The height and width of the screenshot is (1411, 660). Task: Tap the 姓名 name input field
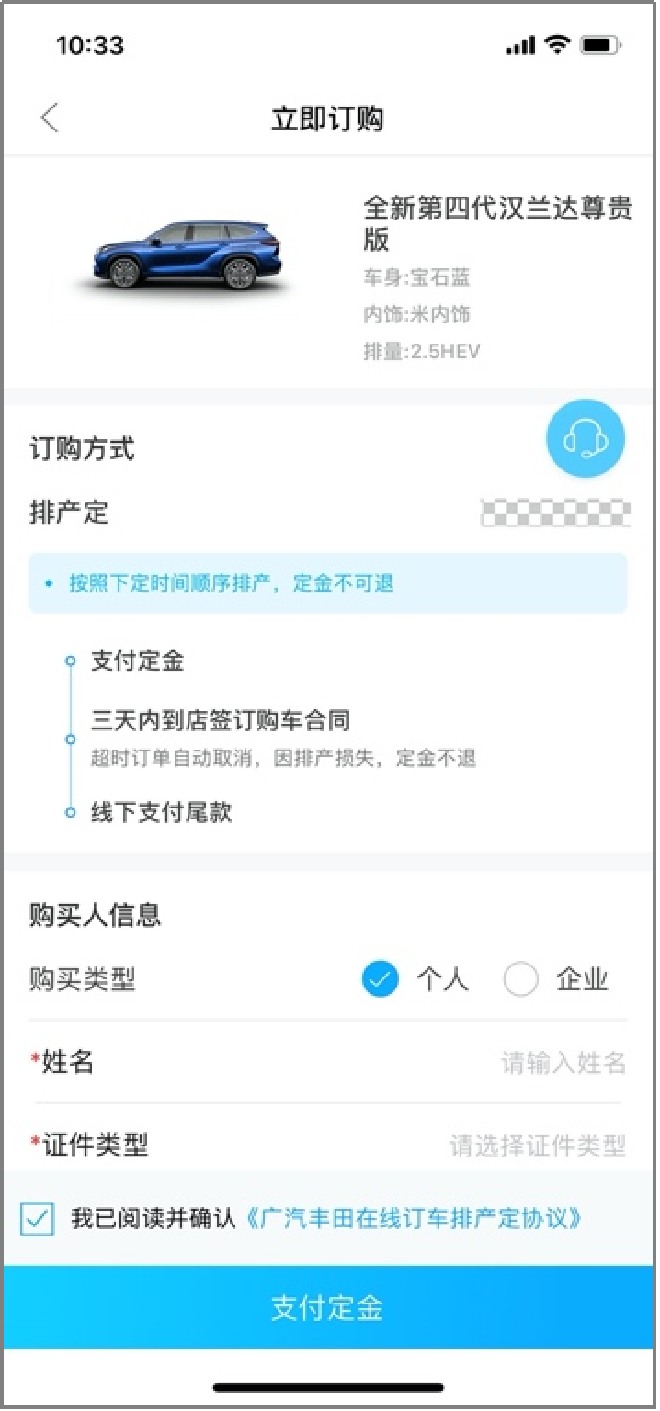[328, 1062]
